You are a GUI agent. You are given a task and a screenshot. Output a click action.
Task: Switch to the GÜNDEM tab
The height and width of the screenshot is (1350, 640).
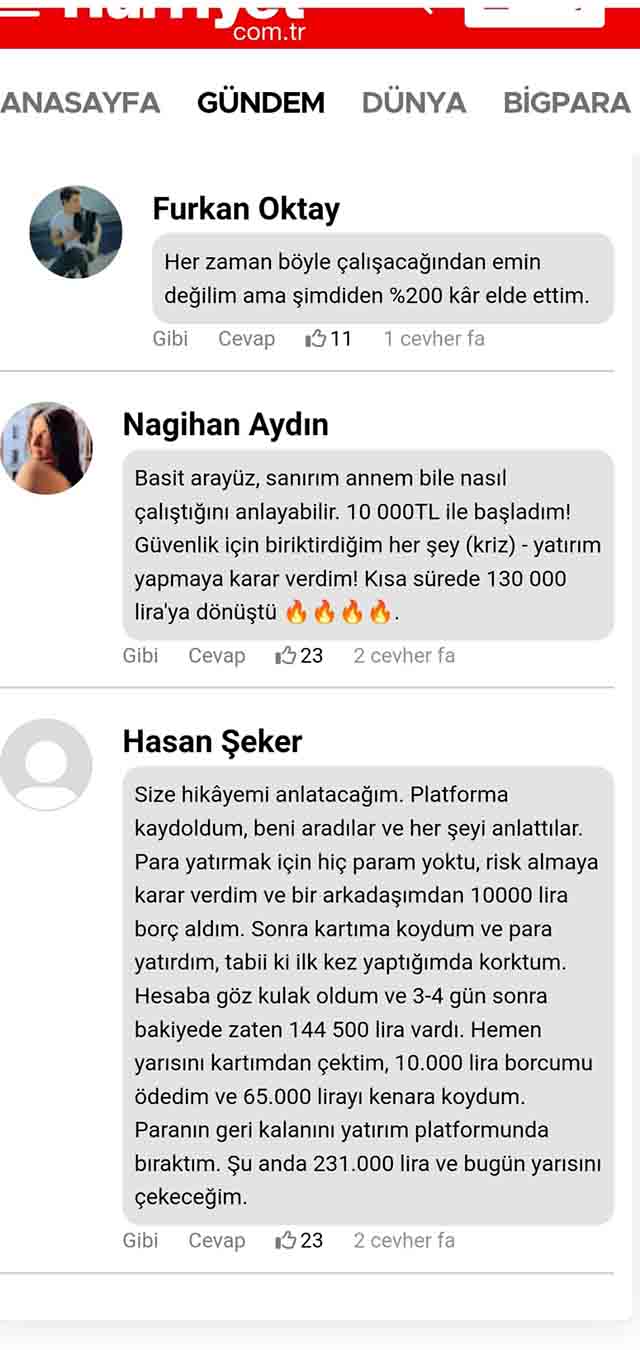click(261, 103)
